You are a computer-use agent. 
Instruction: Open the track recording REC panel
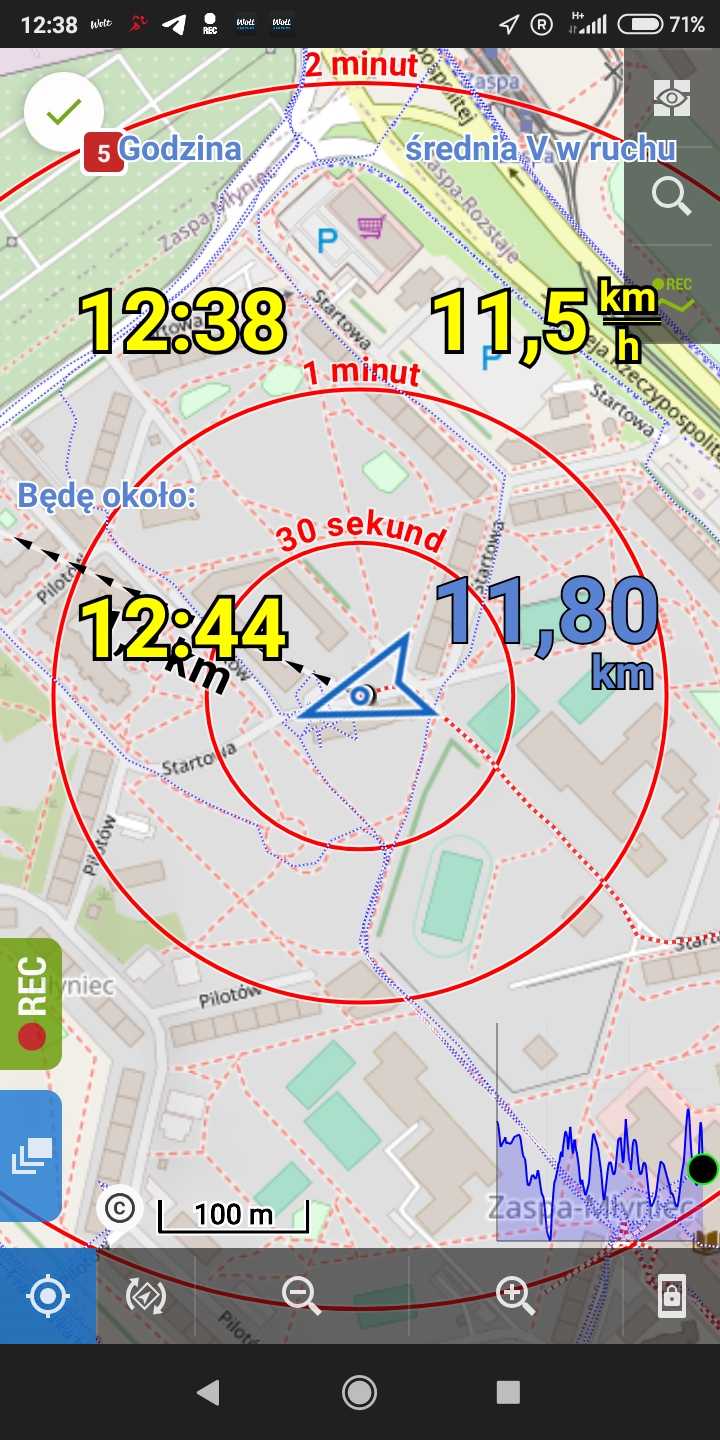(31, 1004)
